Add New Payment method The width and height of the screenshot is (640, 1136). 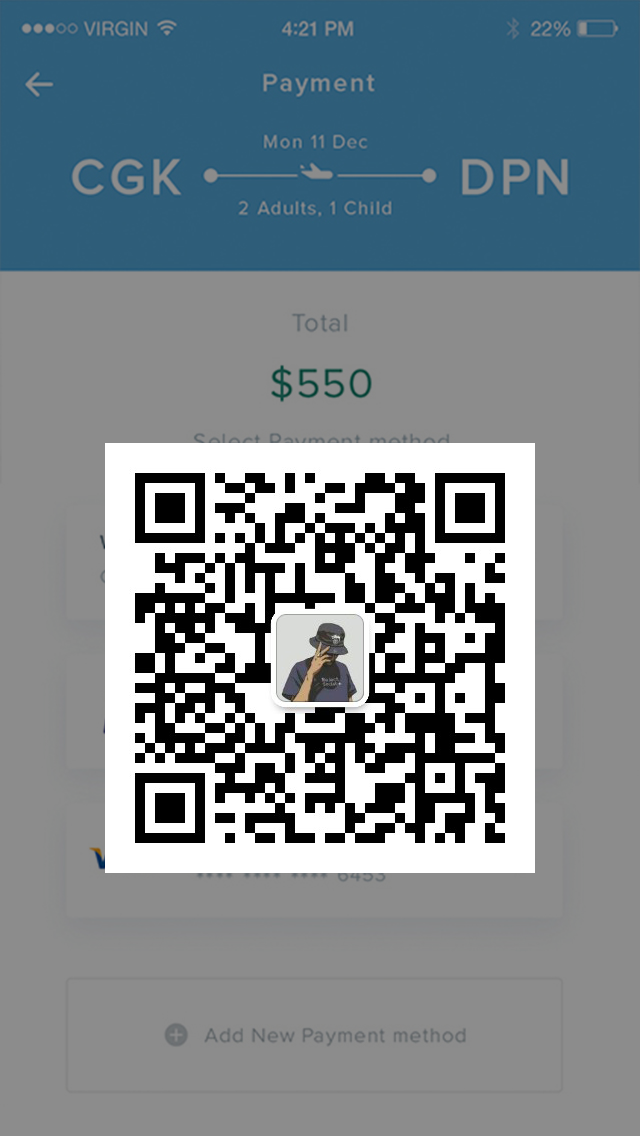coord(315,1035)
